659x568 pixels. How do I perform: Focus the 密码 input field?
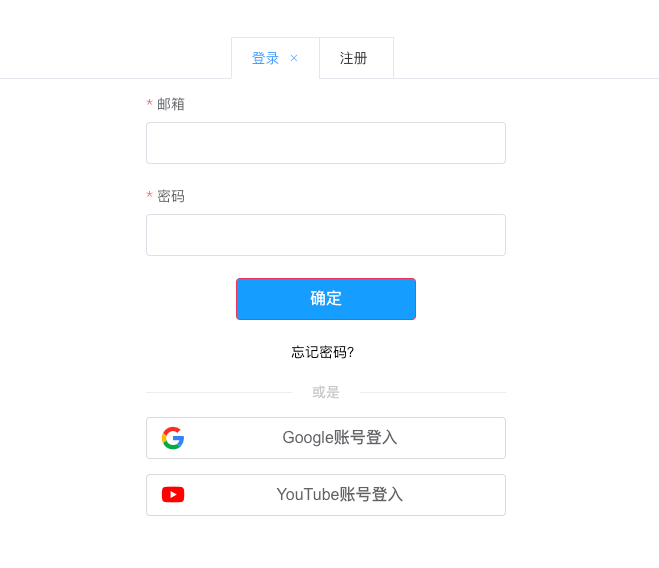tap(325, 235)
